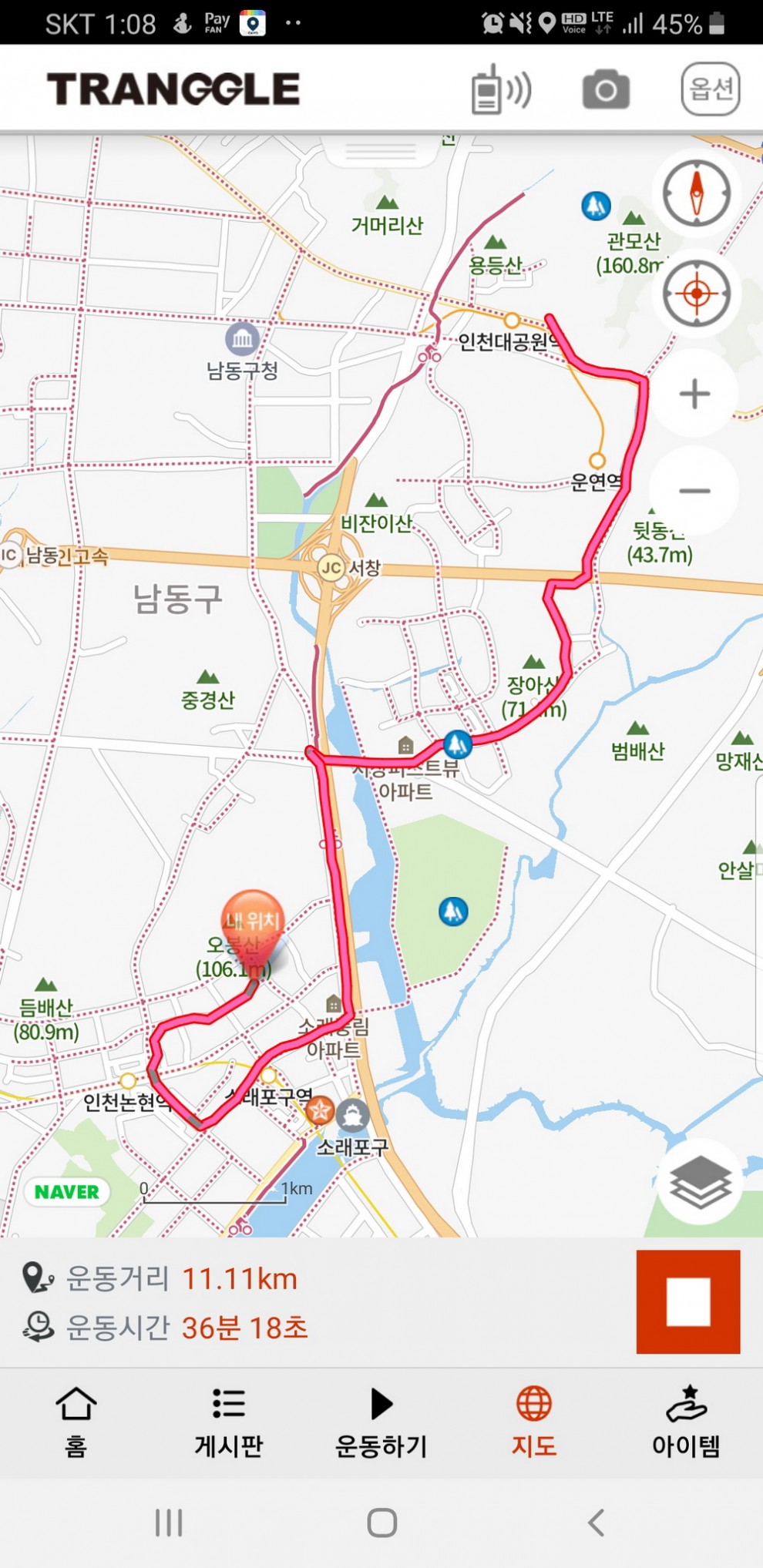Open the map layers selector
The image size is (763, 1568).
(x=699, y=1181)
